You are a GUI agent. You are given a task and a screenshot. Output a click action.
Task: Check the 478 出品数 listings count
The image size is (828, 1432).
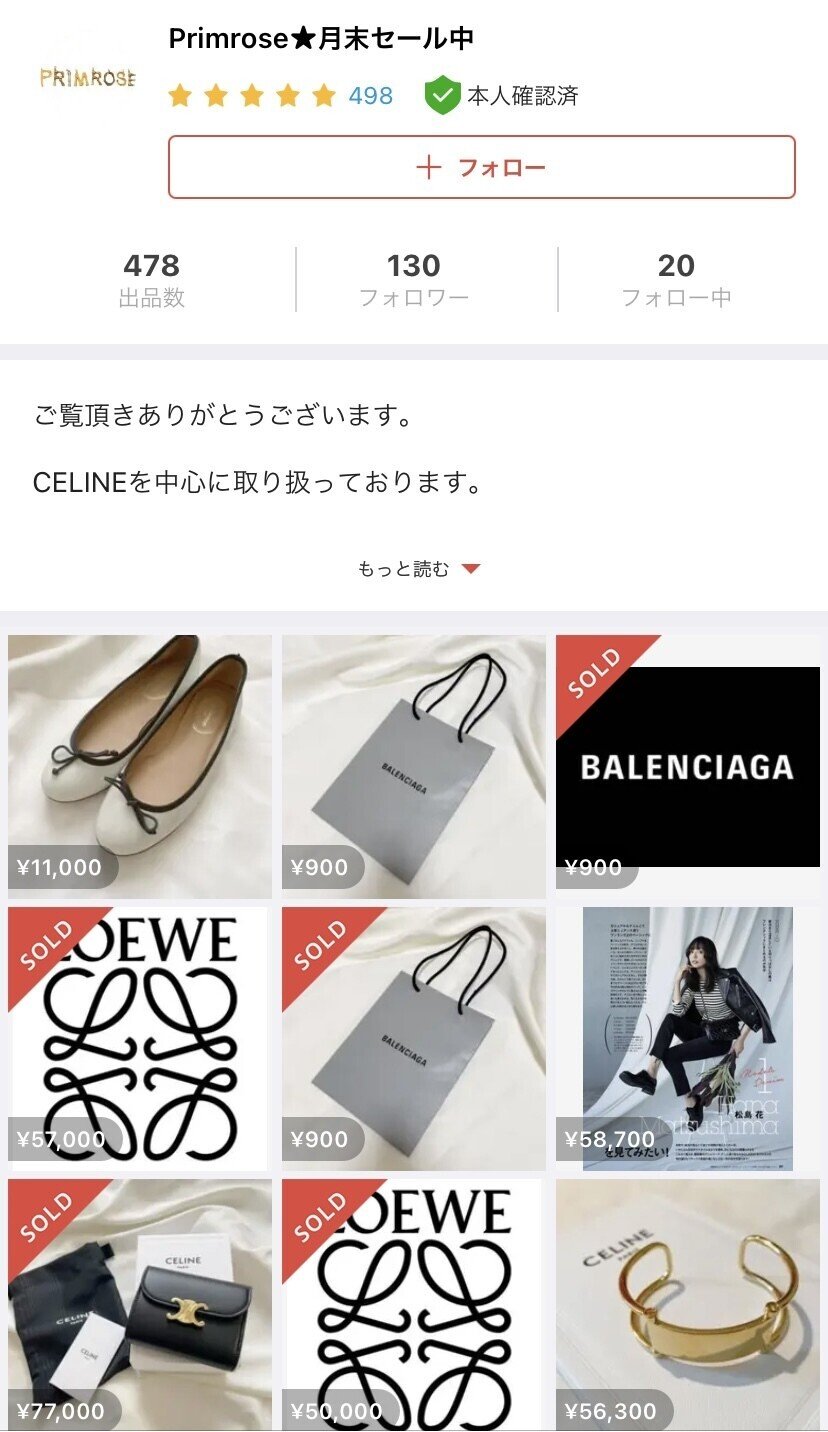(x=153, y=277)
